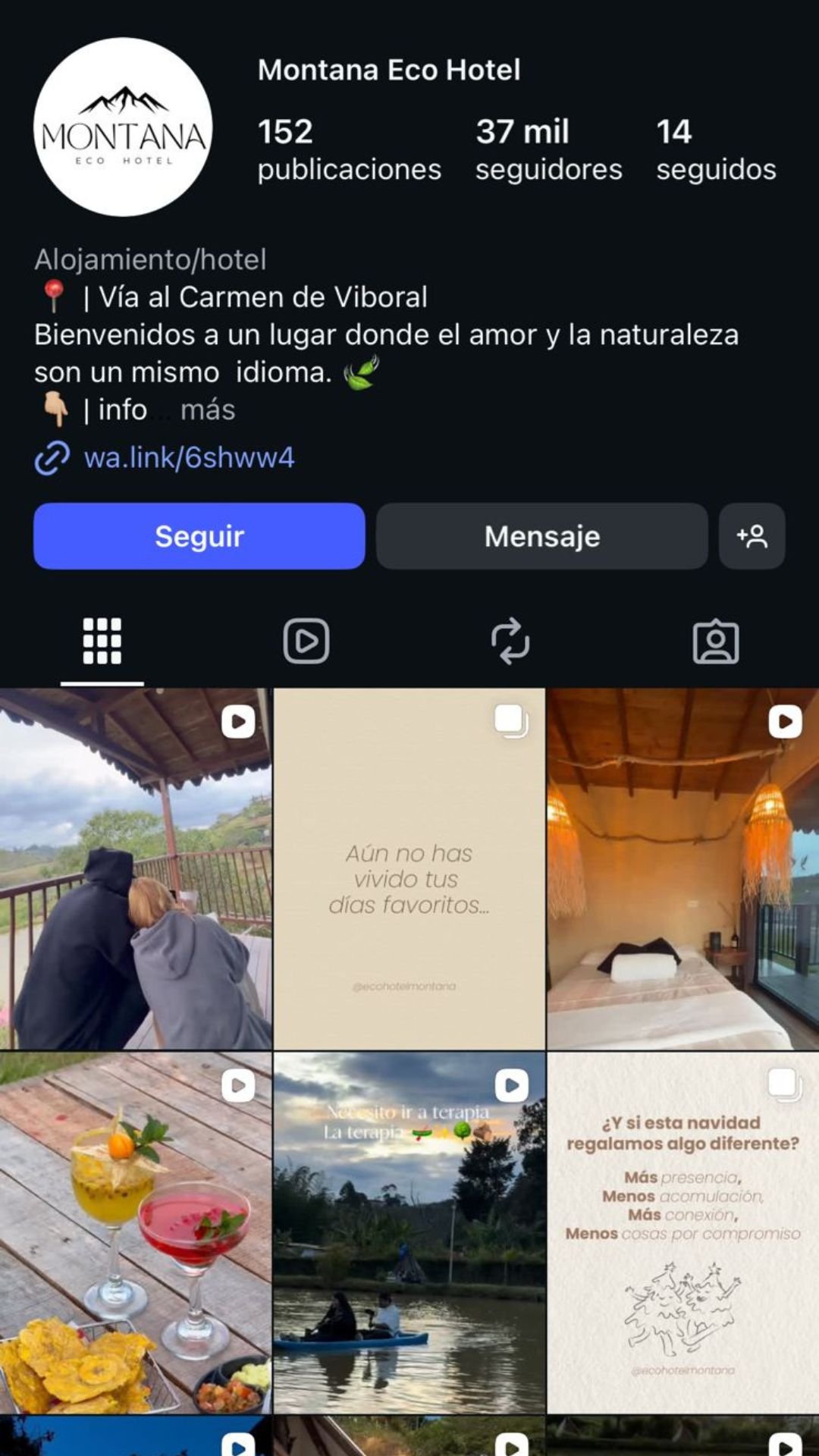This screenshot has width=819, height=1456.
Task: Open the wa.link/6shww4 link
Action: 190,457
